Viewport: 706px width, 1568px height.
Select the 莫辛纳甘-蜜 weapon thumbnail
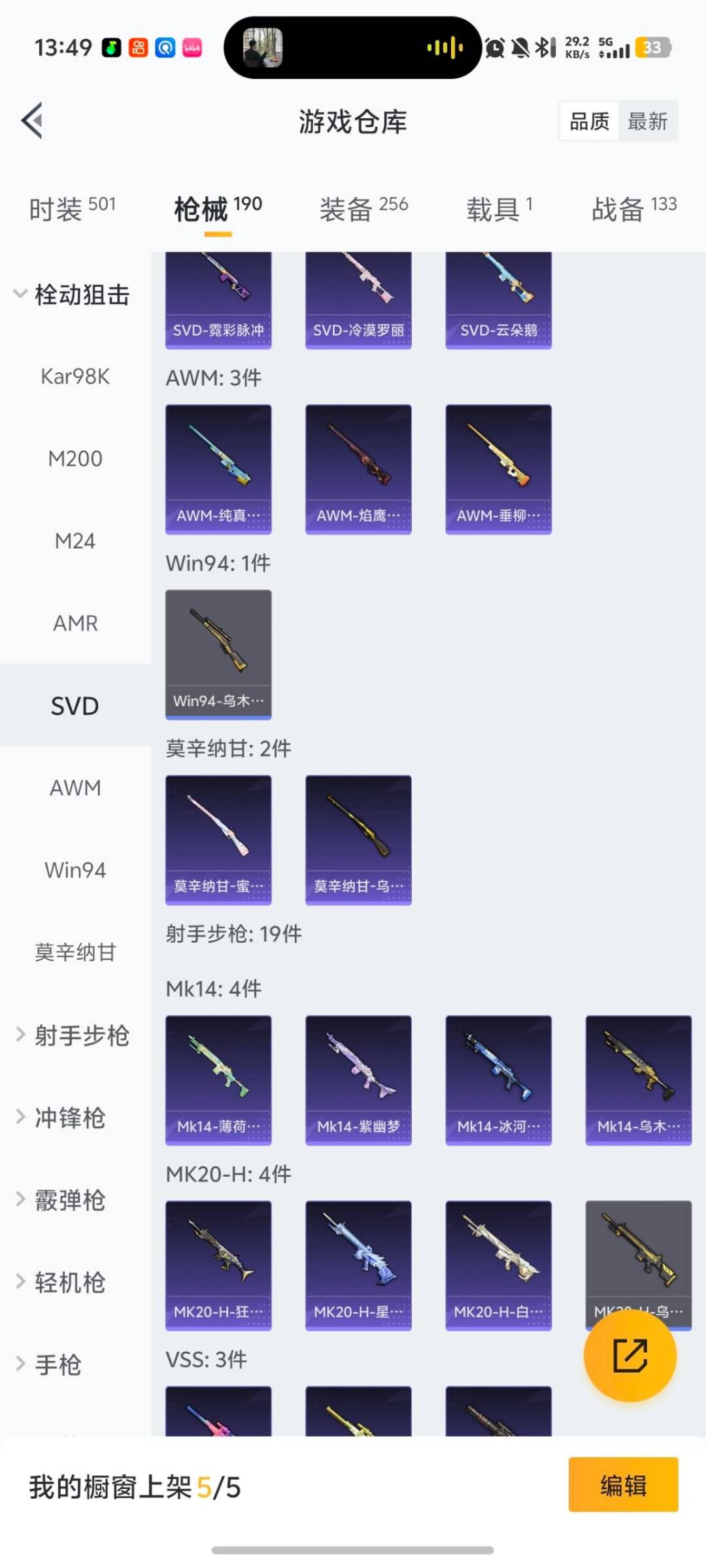(x=218, y=840)
